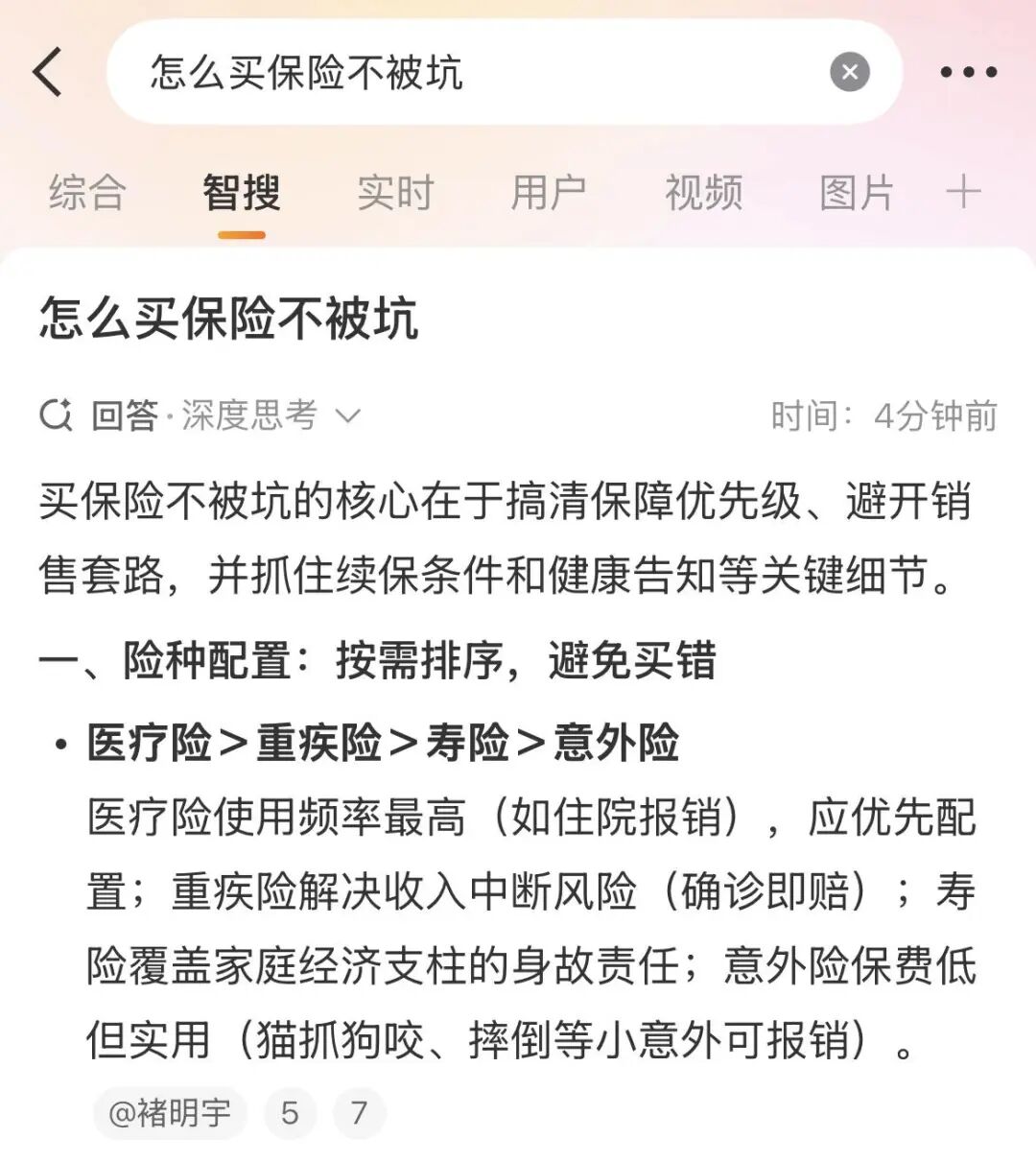Image resolution: width=1036 pixels, height=1162 pixels.
Task: Switch to the 综合 tab
Action: (x=87, y=193)
